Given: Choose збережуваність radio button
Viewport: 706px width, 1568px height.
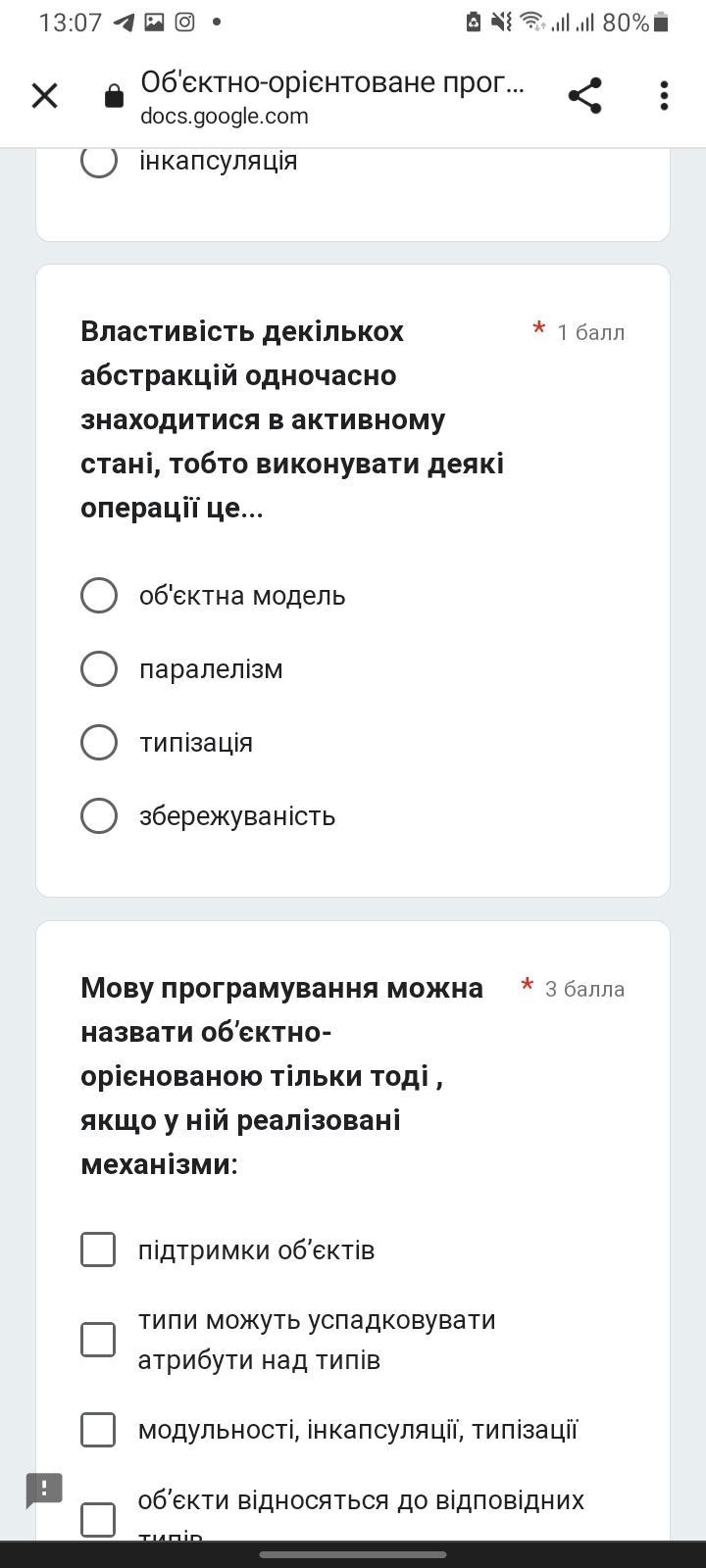Looking at the screenshot, I should (99, 815).
